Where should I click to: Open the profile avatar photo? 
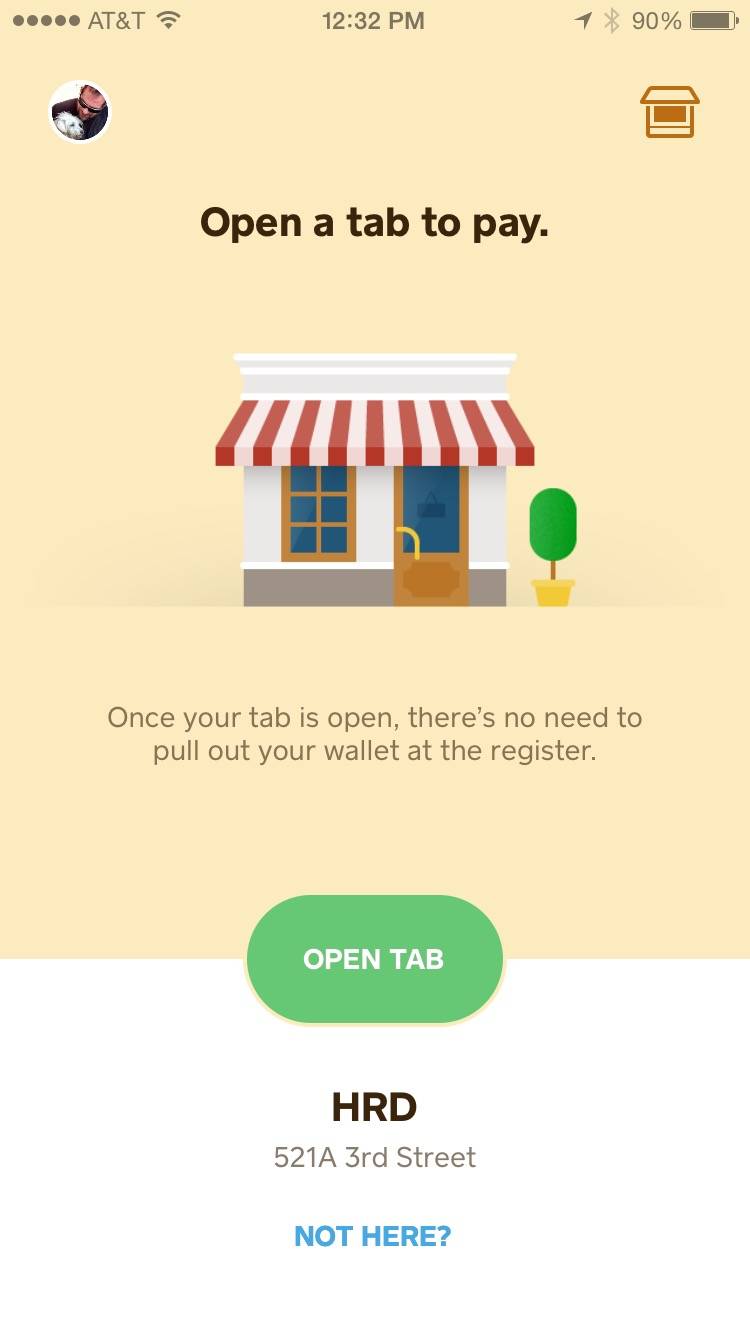(x=80, y=111)
